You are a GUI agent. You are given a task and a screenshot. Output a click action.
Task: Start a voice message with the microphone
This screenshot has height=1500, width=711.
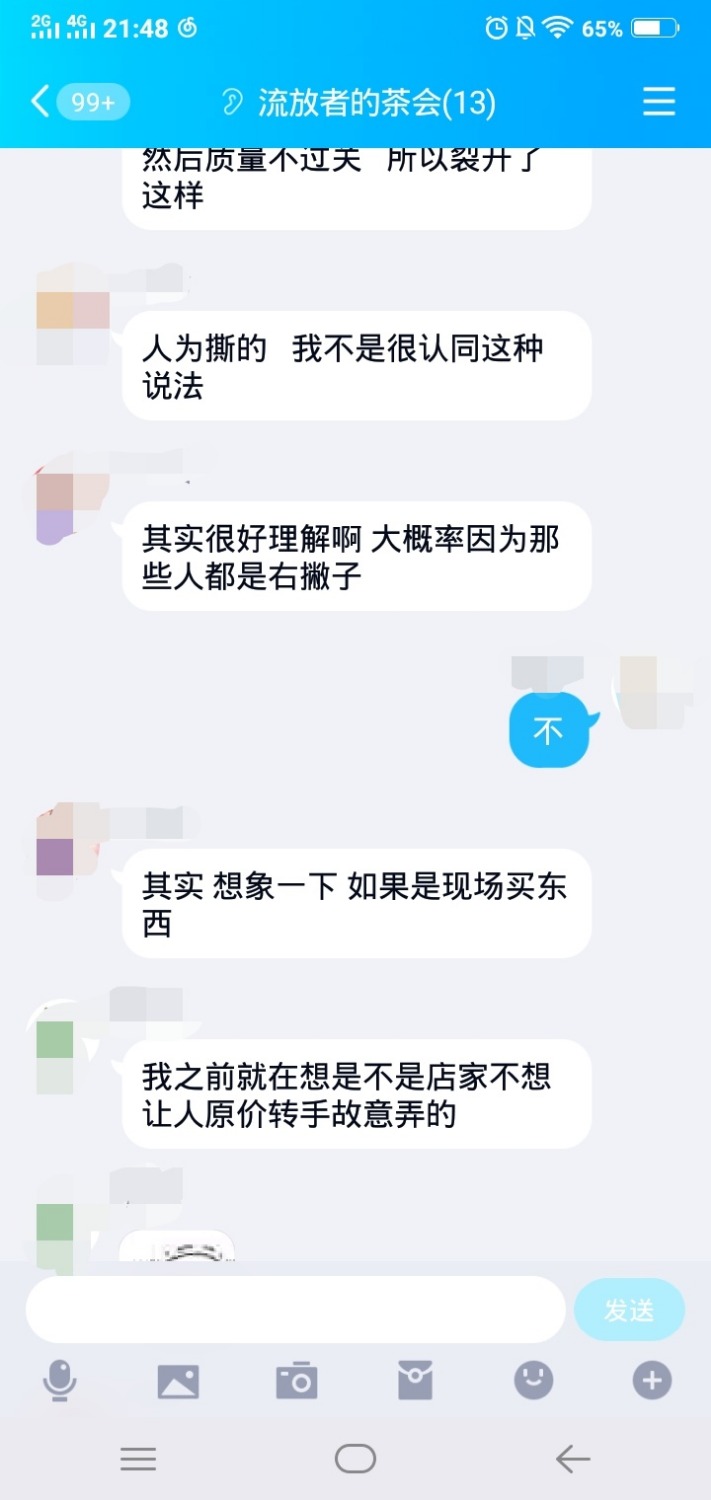tap(59, 1381)
